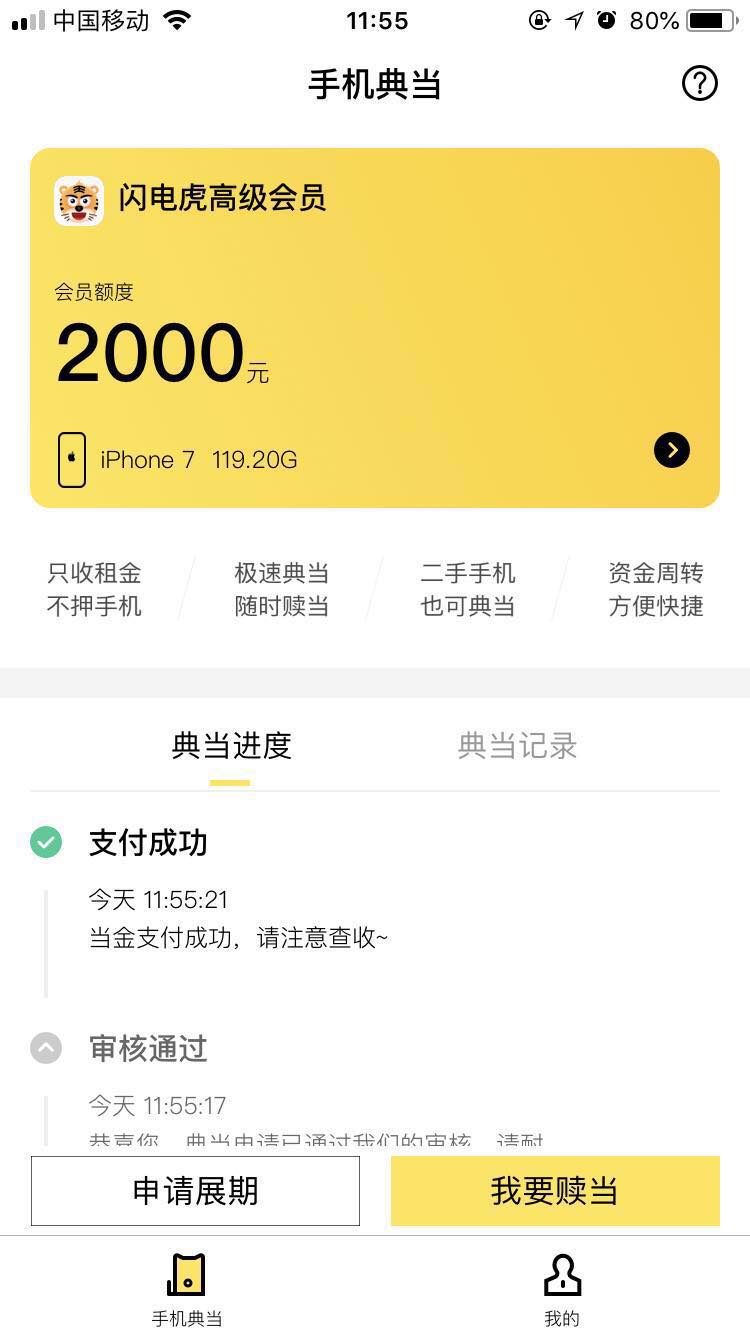The width and height of the screenshot is (750, 1334).
Task: Open the 手机典当 bottom tab
Action: (x=187, y=1289)
